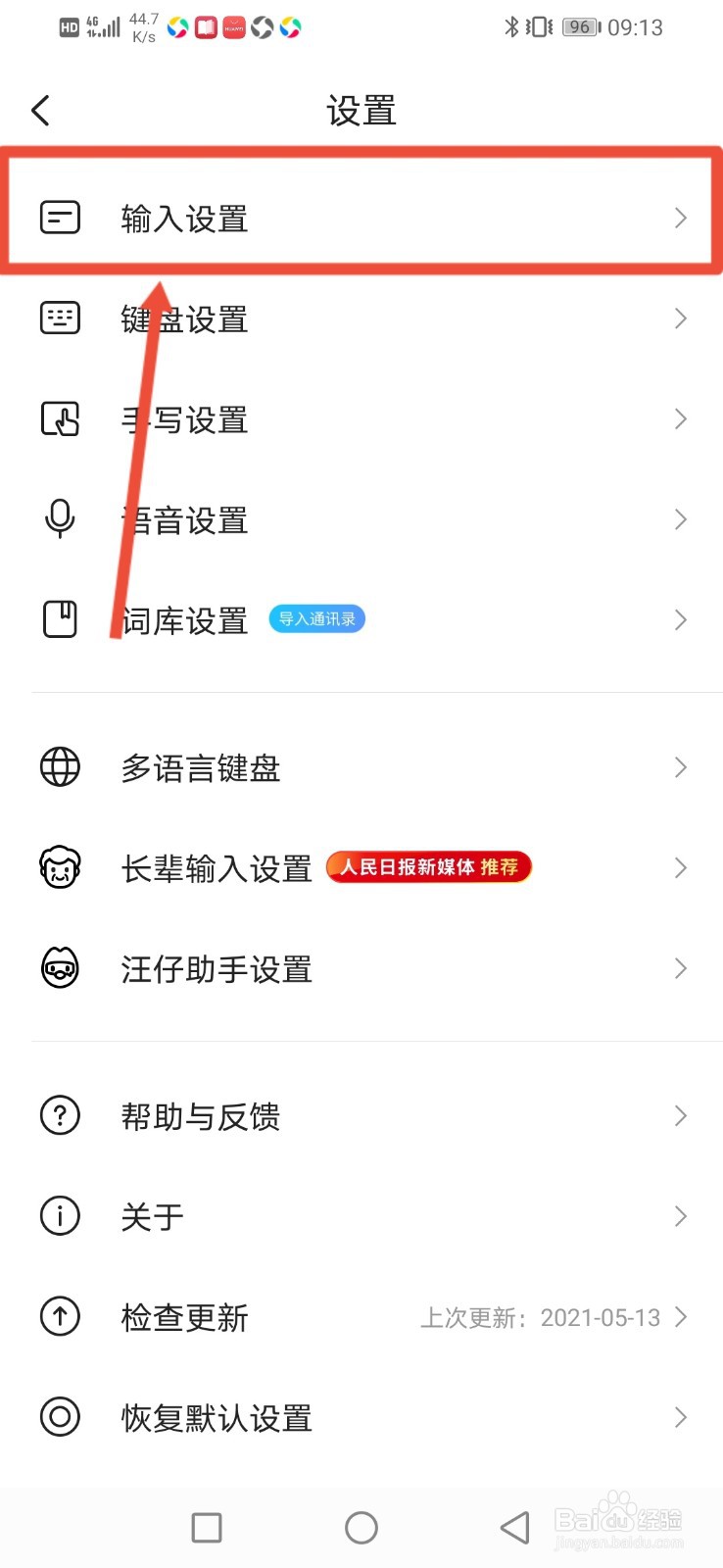
Task: Open 恢复默认设置 menu entry
Action: 216,1417
